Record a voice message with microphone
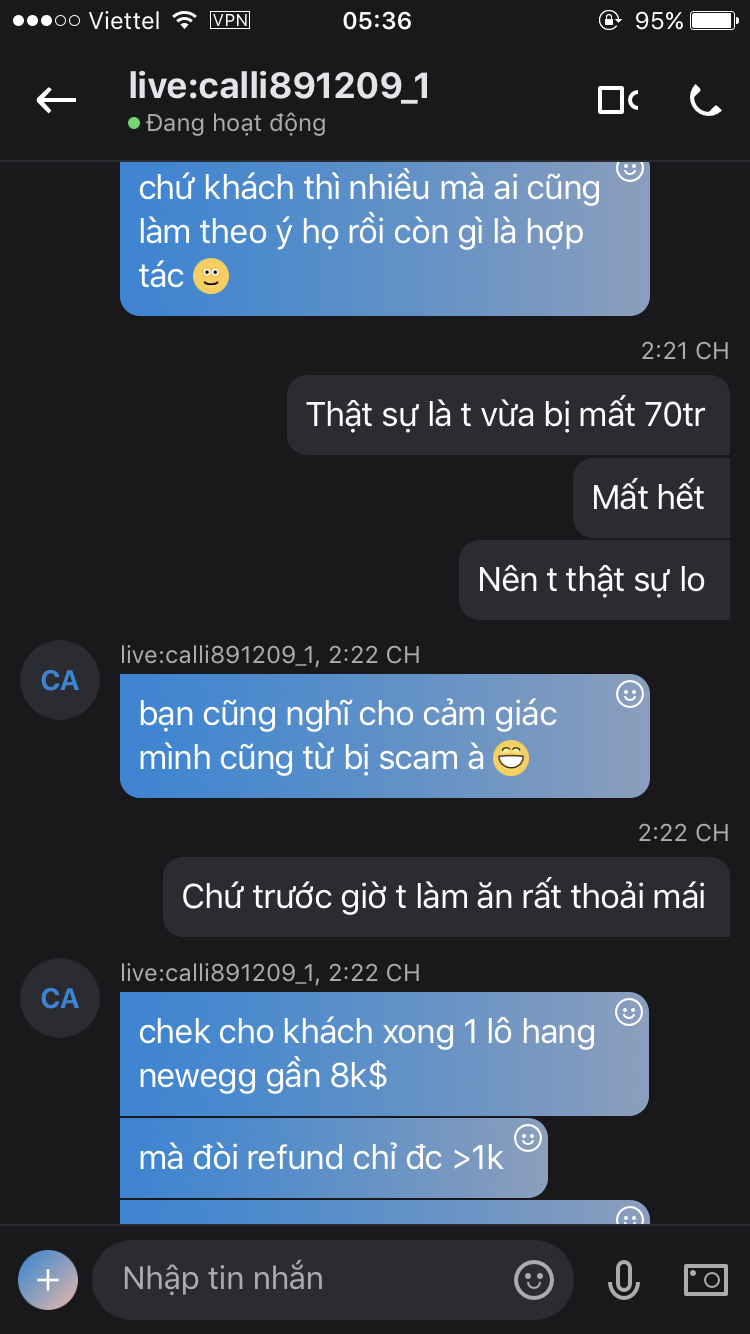The width and height of the screenshot is (750, 1334). coord(623,1279)
